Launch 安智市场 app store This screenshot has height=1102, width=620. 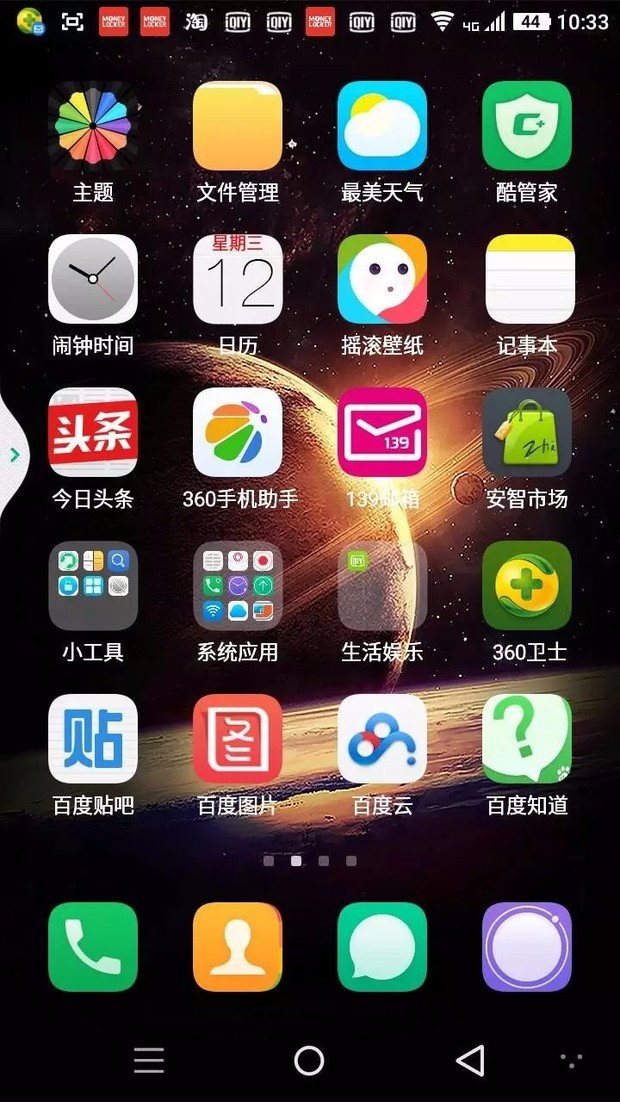point(527,432)
